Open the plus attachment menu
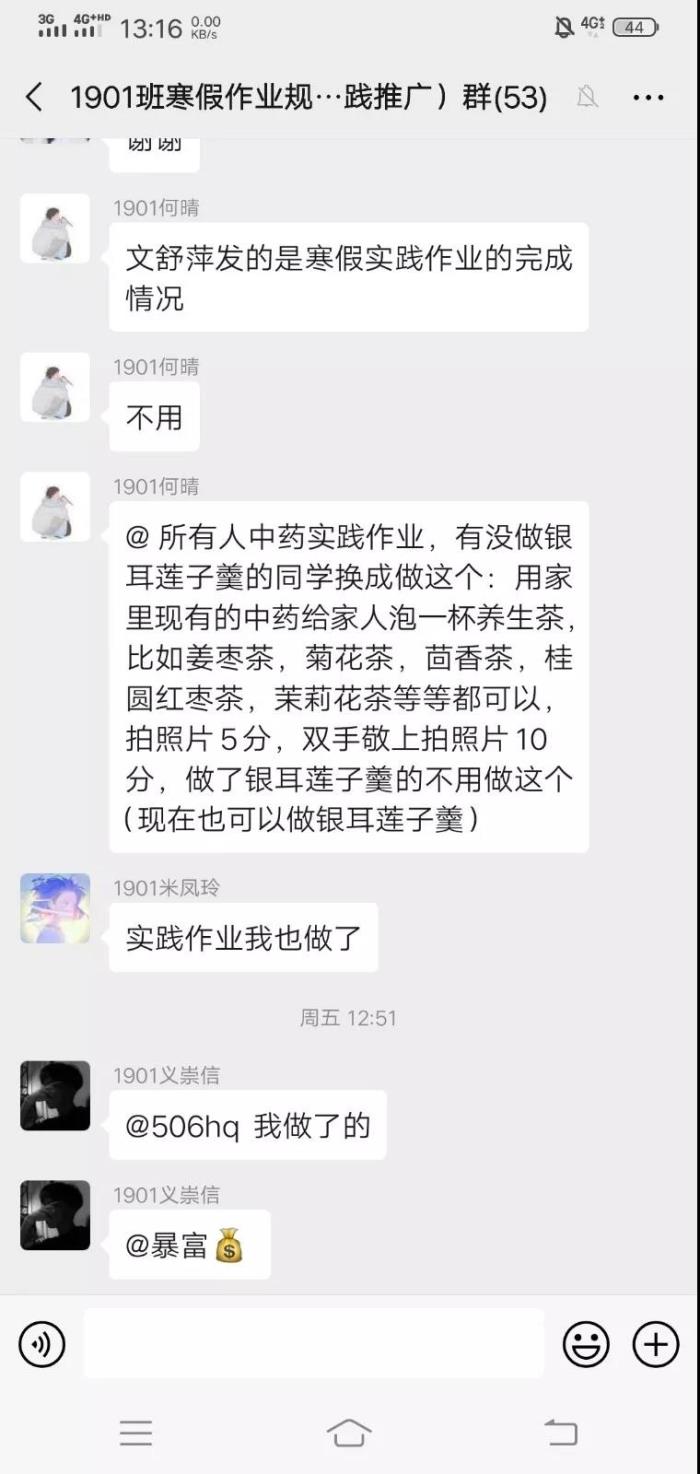This screenshot has height=1474, width=700. click(x=656, y=1344)
